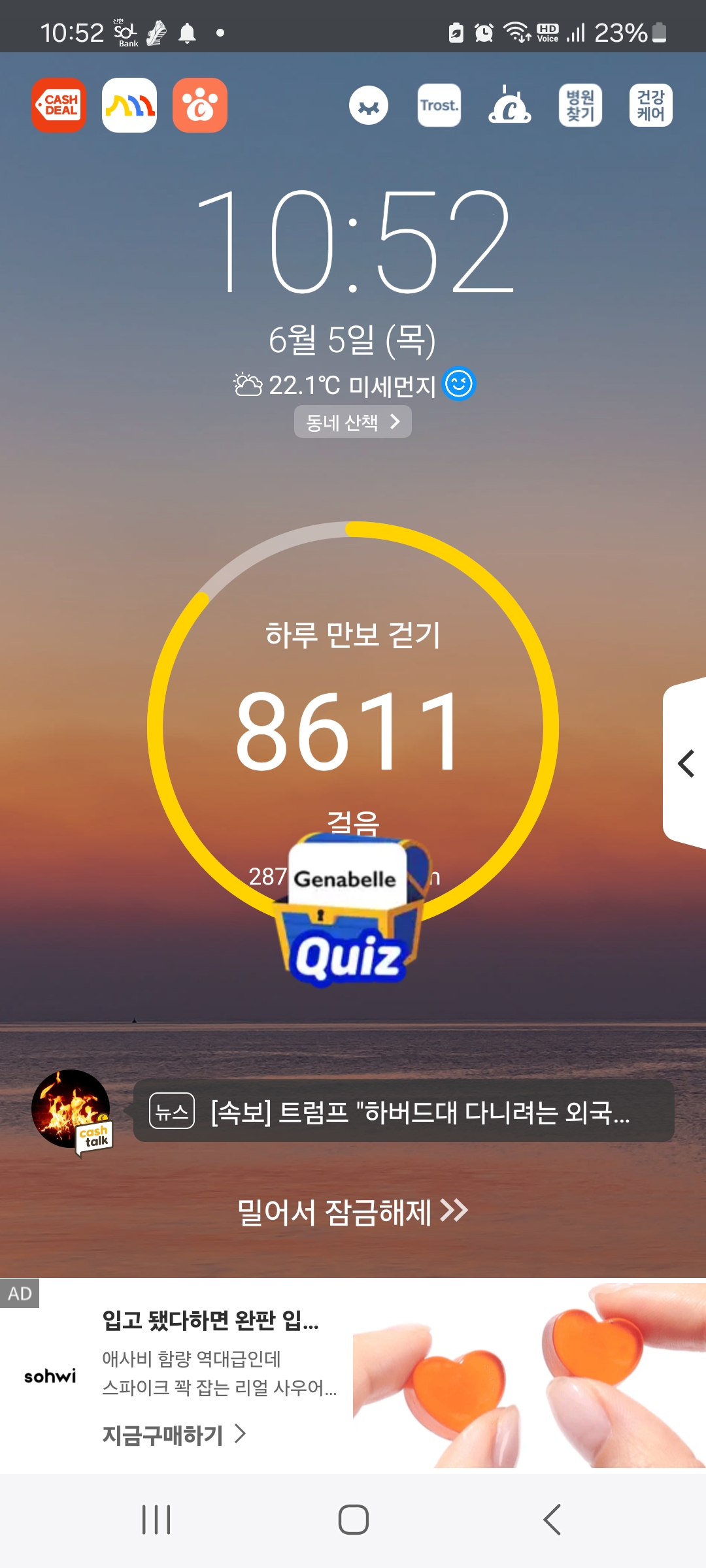Open the rainbow-logo app shortcut
Viewport: 706px width, 1568px height.
tap(129, 105)
